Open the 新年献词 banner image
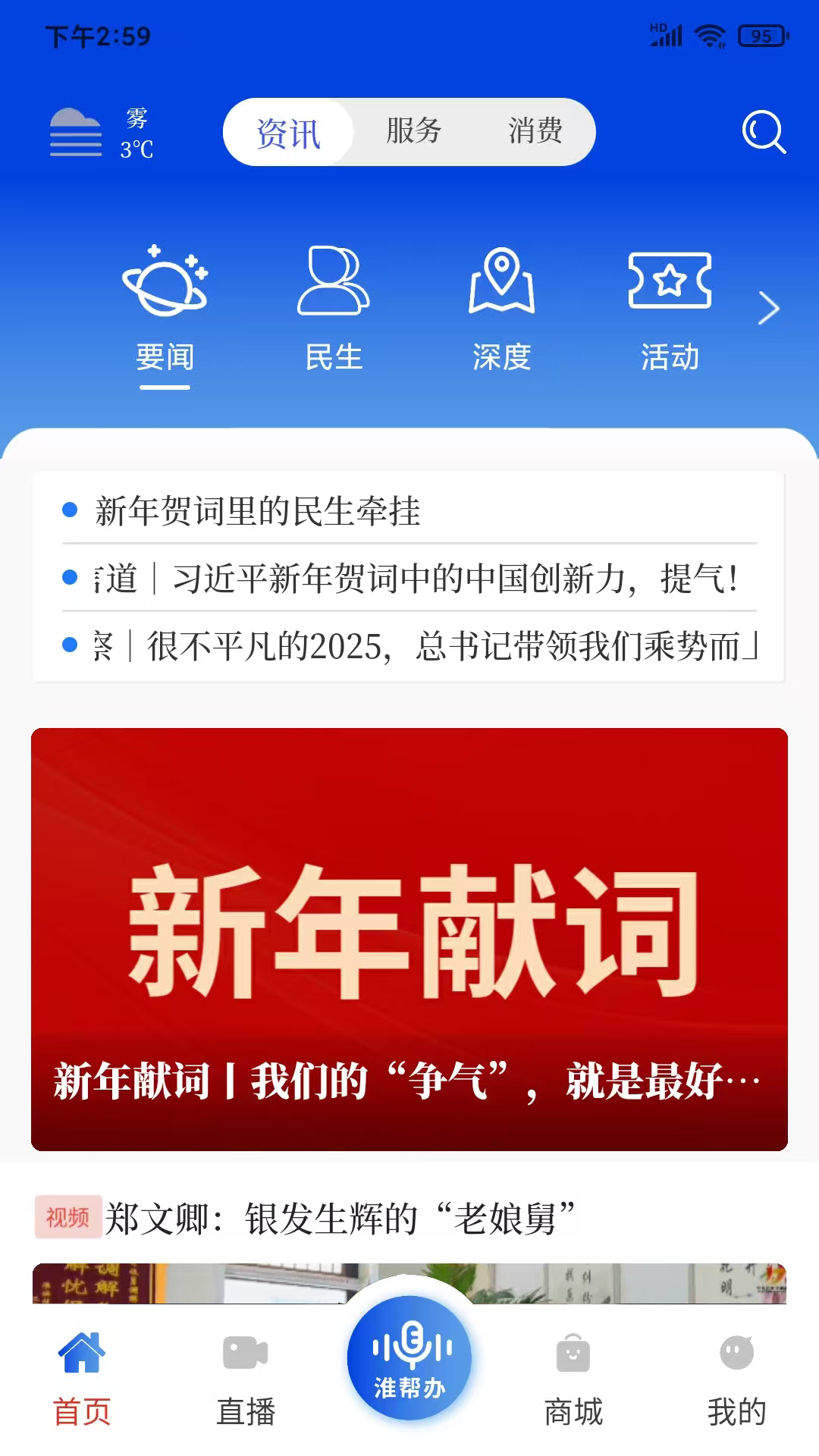The image size is (819, 1456). click(x=408, y=933)
